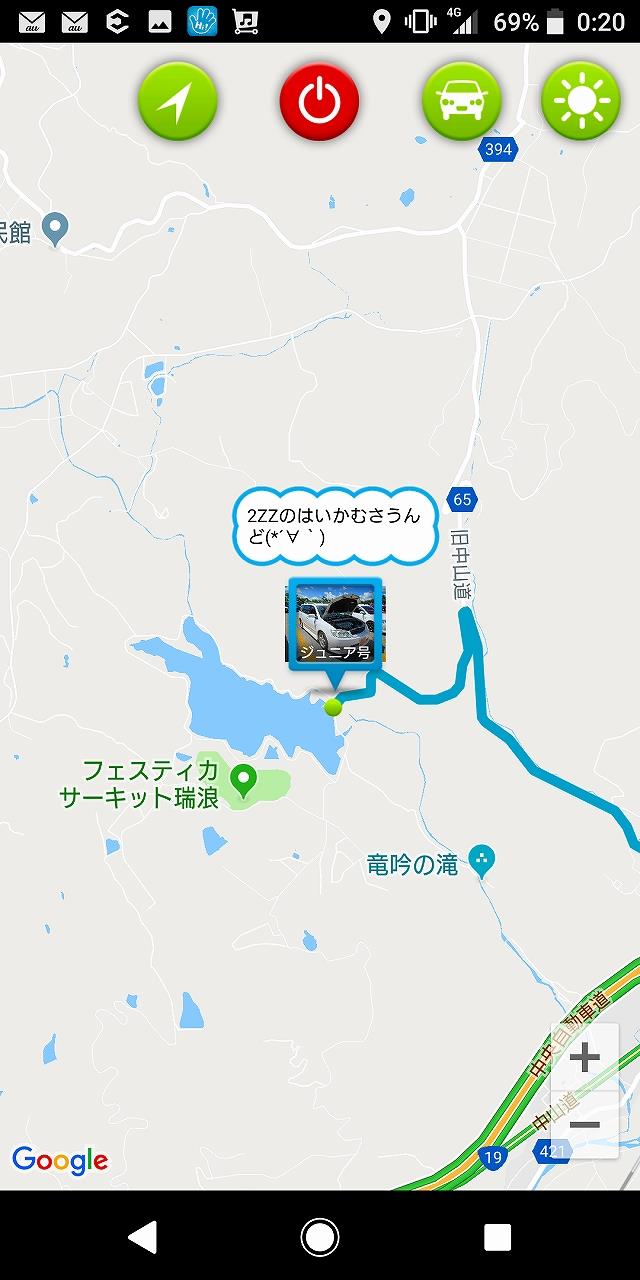Screen dimensions: 640x1280
Task: Open the ジュニア号 car marker
Action: [335, 625]
